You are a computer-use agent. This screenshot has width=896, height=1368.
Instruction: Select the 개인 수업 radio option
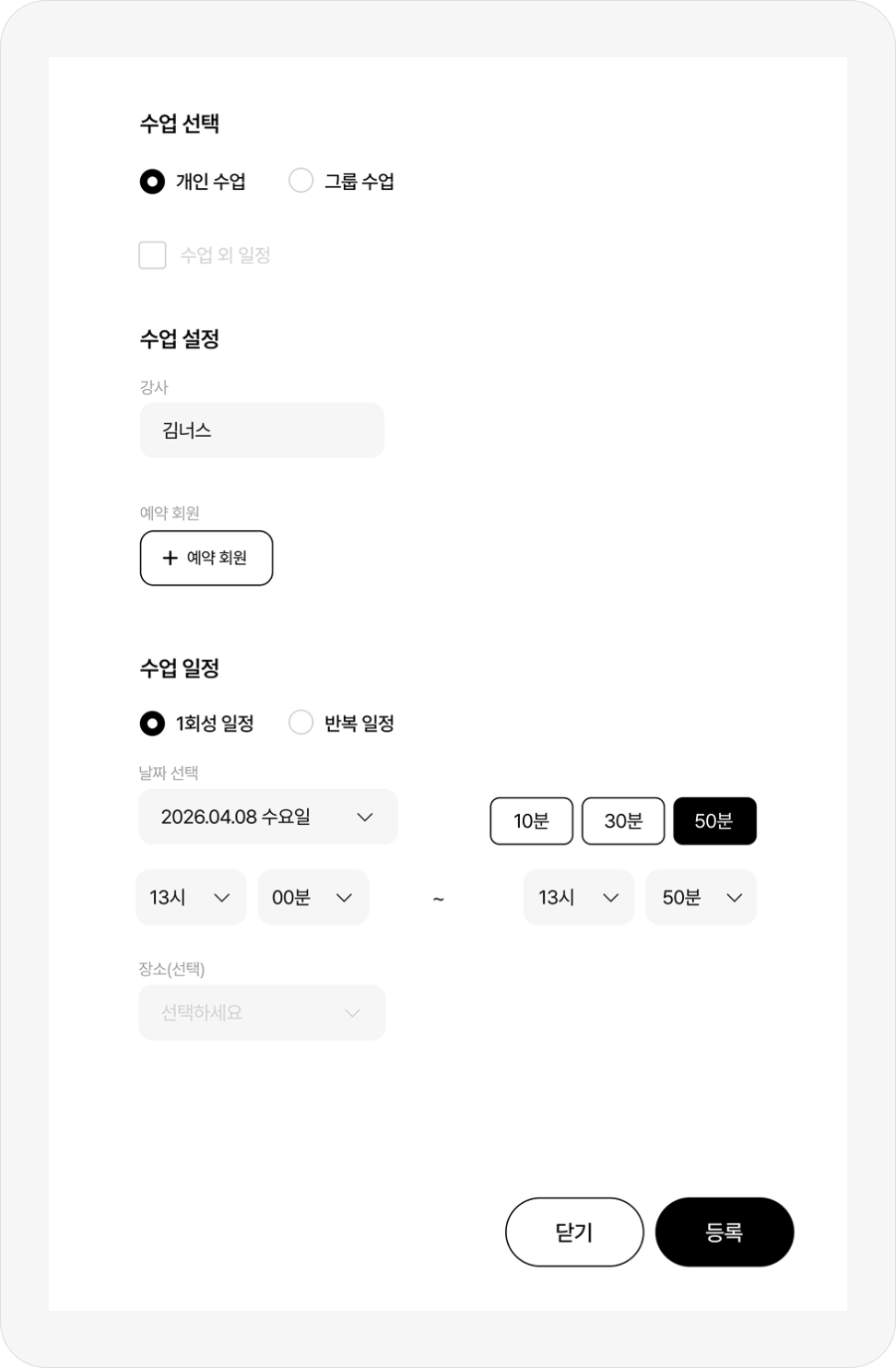(x=152, y=182)
